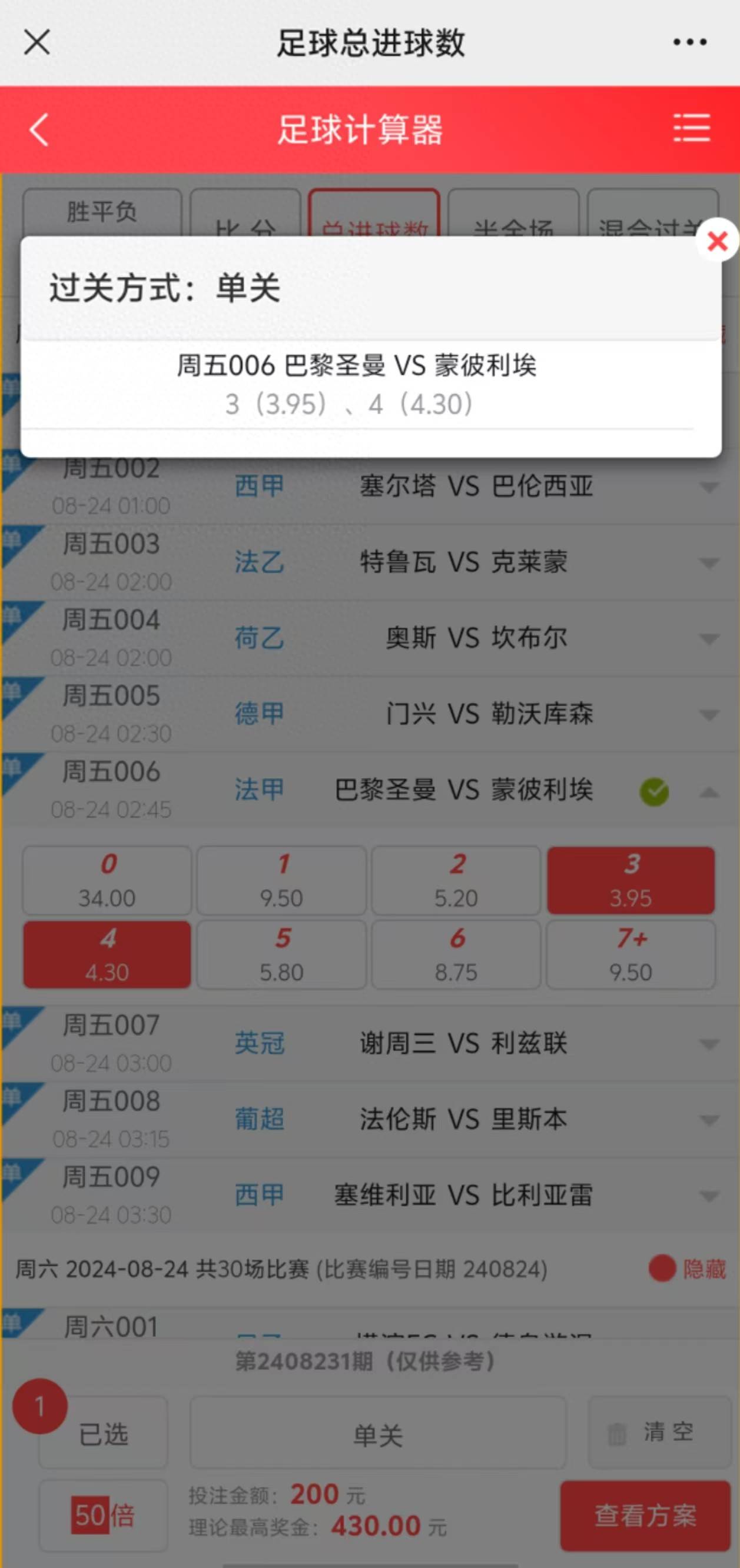Clear selections with 清空
The height and width of the screenshot is (1568, 740).
click(x=659, y=1431)
